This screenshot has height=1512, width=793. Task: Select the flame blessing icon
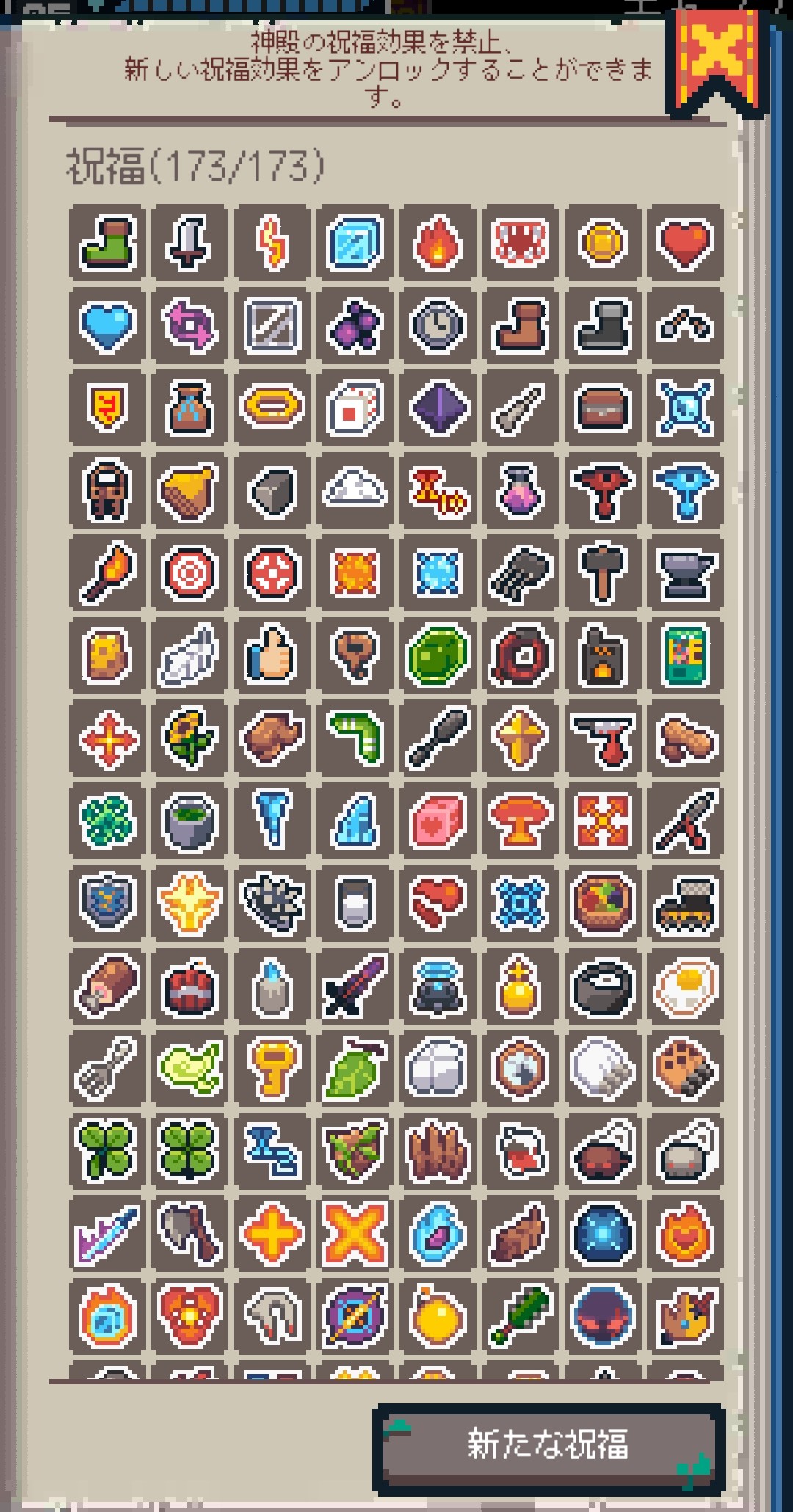tap(438, 242)
